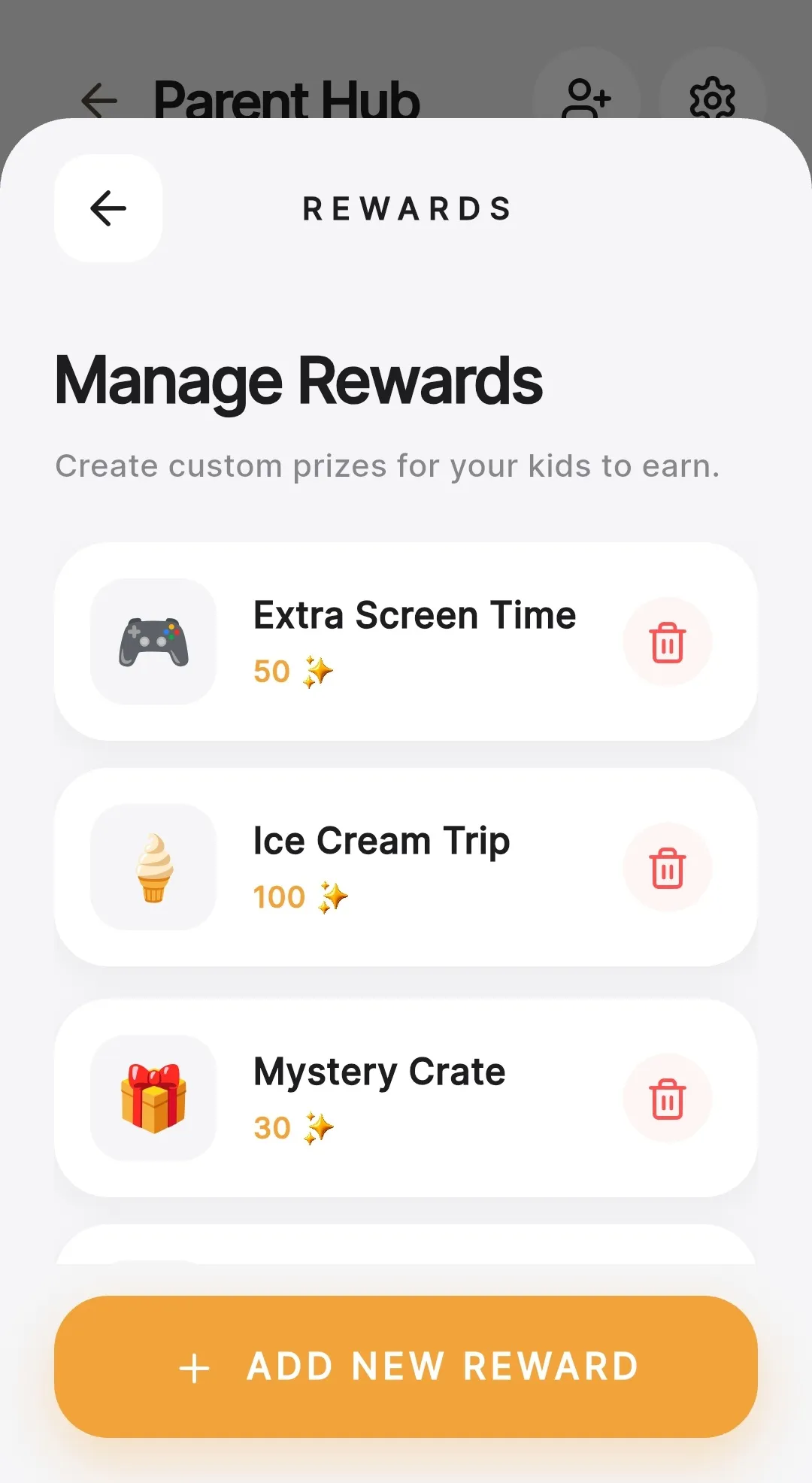Click the game controller icon on Extra Screen Time
Image resolution: width=812 pixels, height=1483 pixels.
point(153,642)
